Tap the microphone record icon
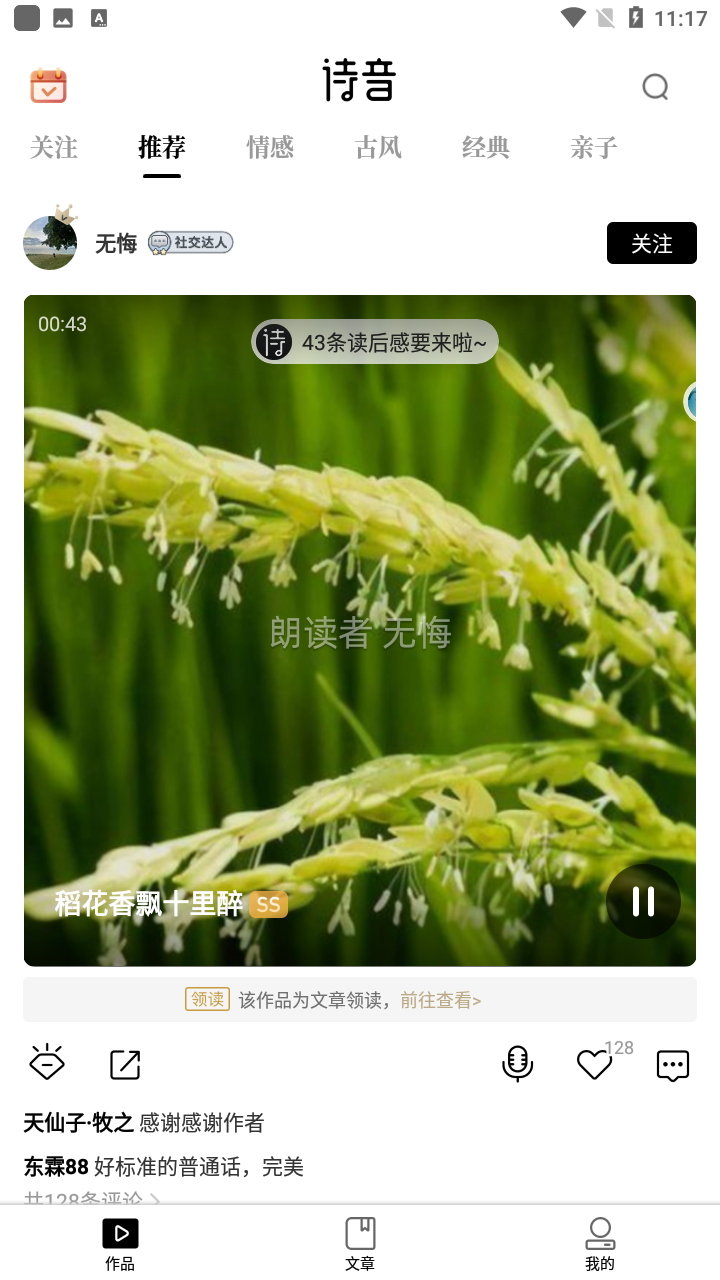Screen dimensions: 720x1280 pyautogui.click(x=517, y=1065)
